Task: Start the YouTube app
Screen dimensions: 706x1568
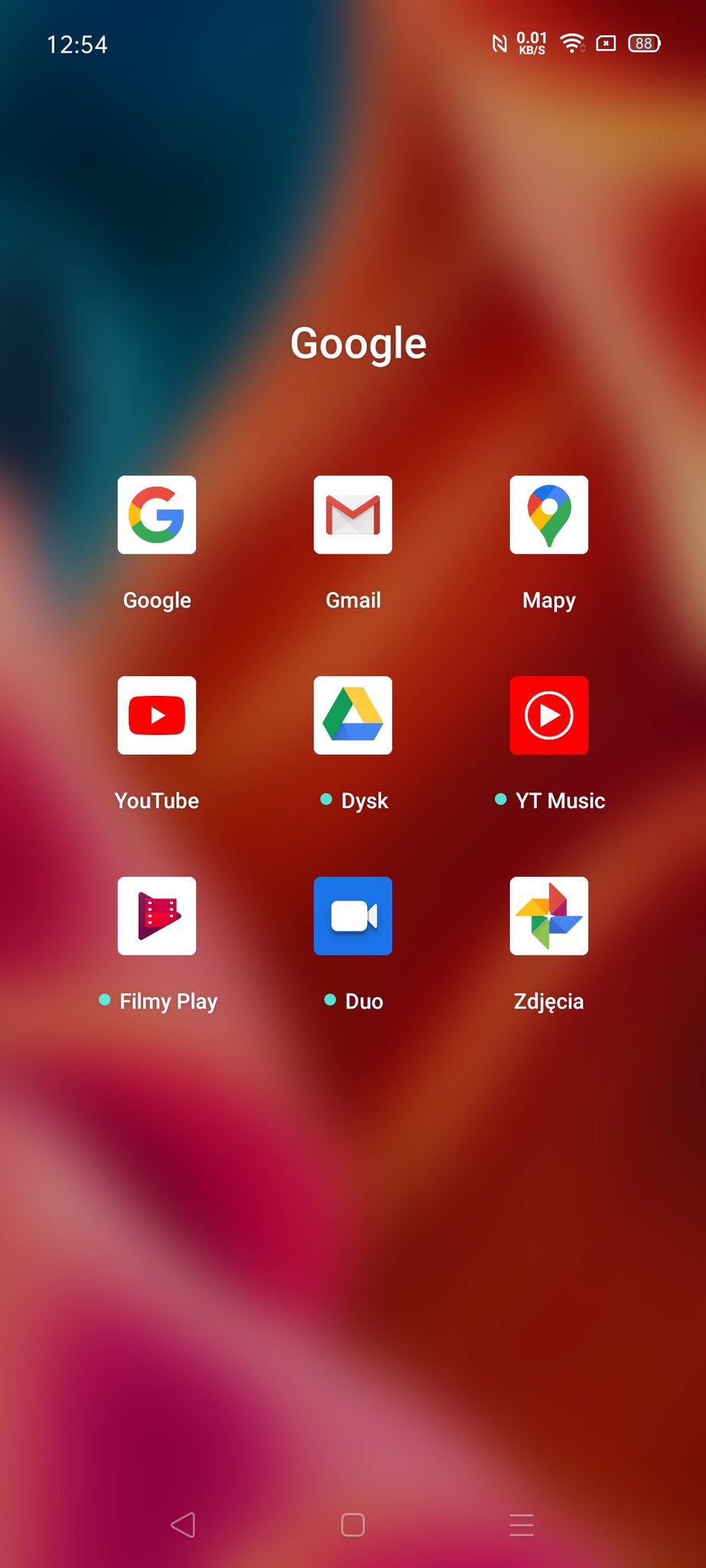Action: point(157,715)
